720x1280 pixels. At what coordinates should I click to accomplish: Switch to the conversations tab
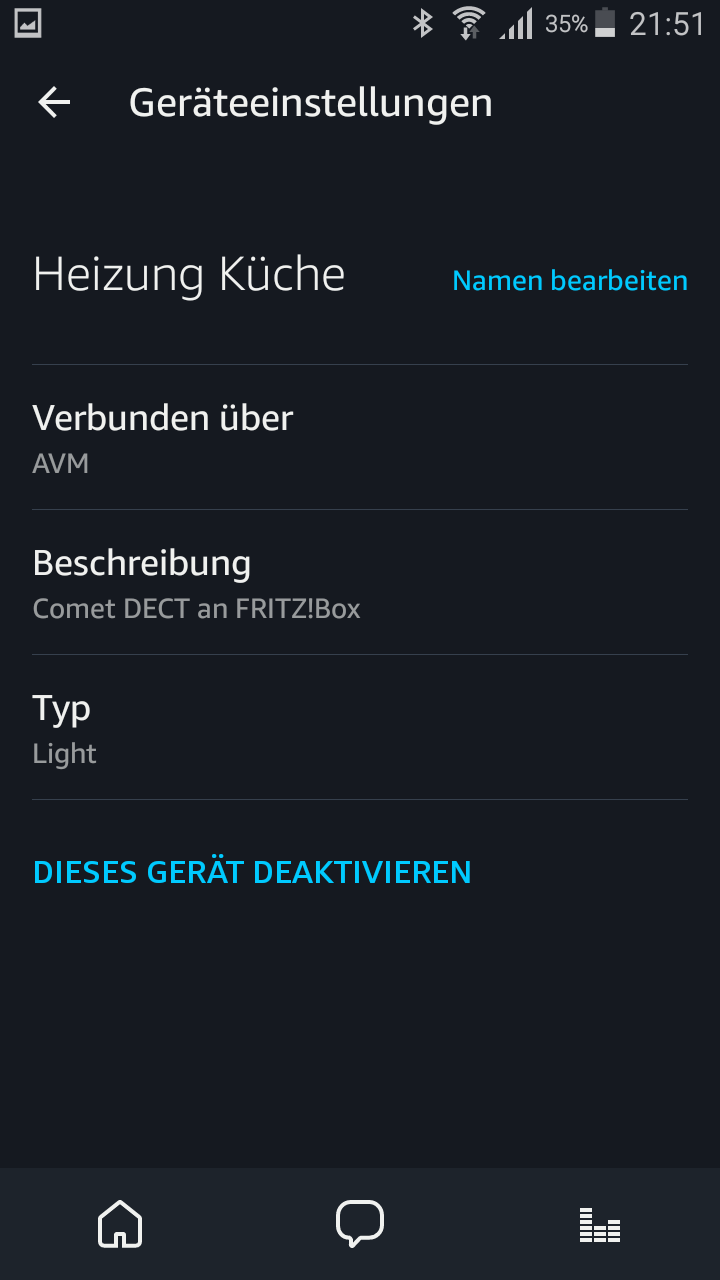tap(360, 1223)
